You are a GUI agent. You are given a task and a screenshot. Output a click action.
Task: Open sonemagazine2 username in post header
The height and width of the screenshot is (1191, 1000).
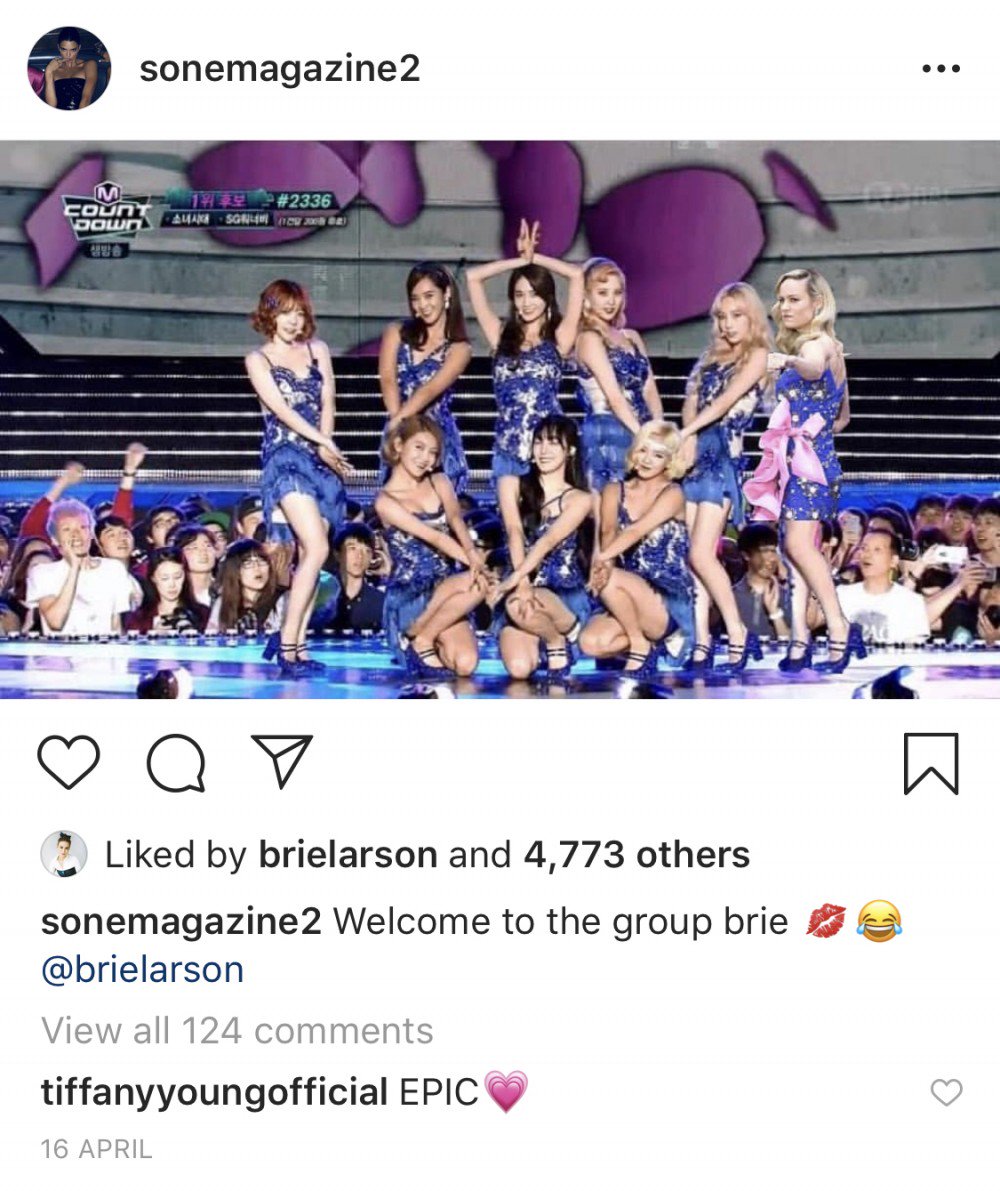(x=280, y=69)
